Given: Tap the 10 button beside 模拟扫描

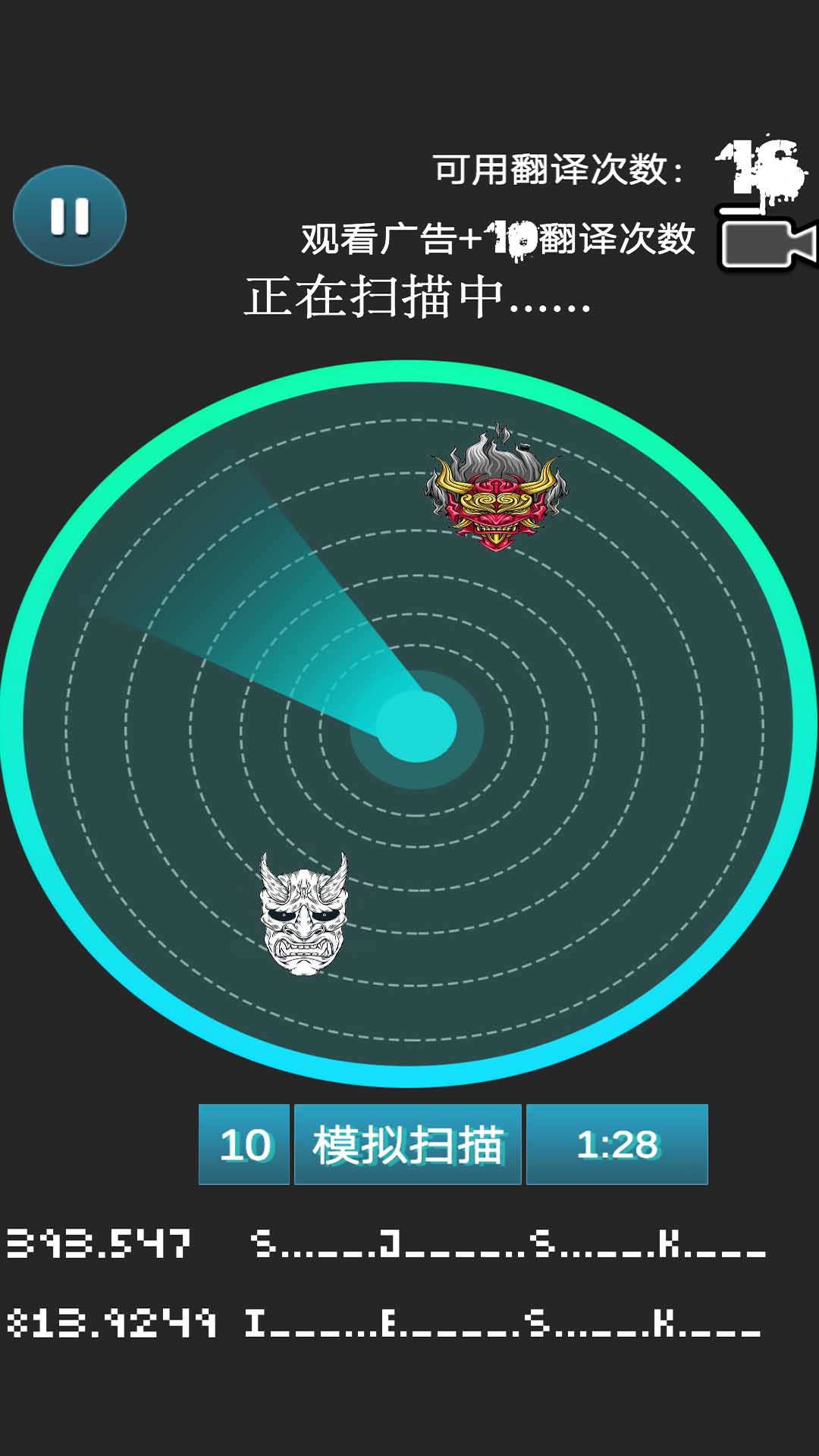Looking at the screenshot, I should point(244,1144).
